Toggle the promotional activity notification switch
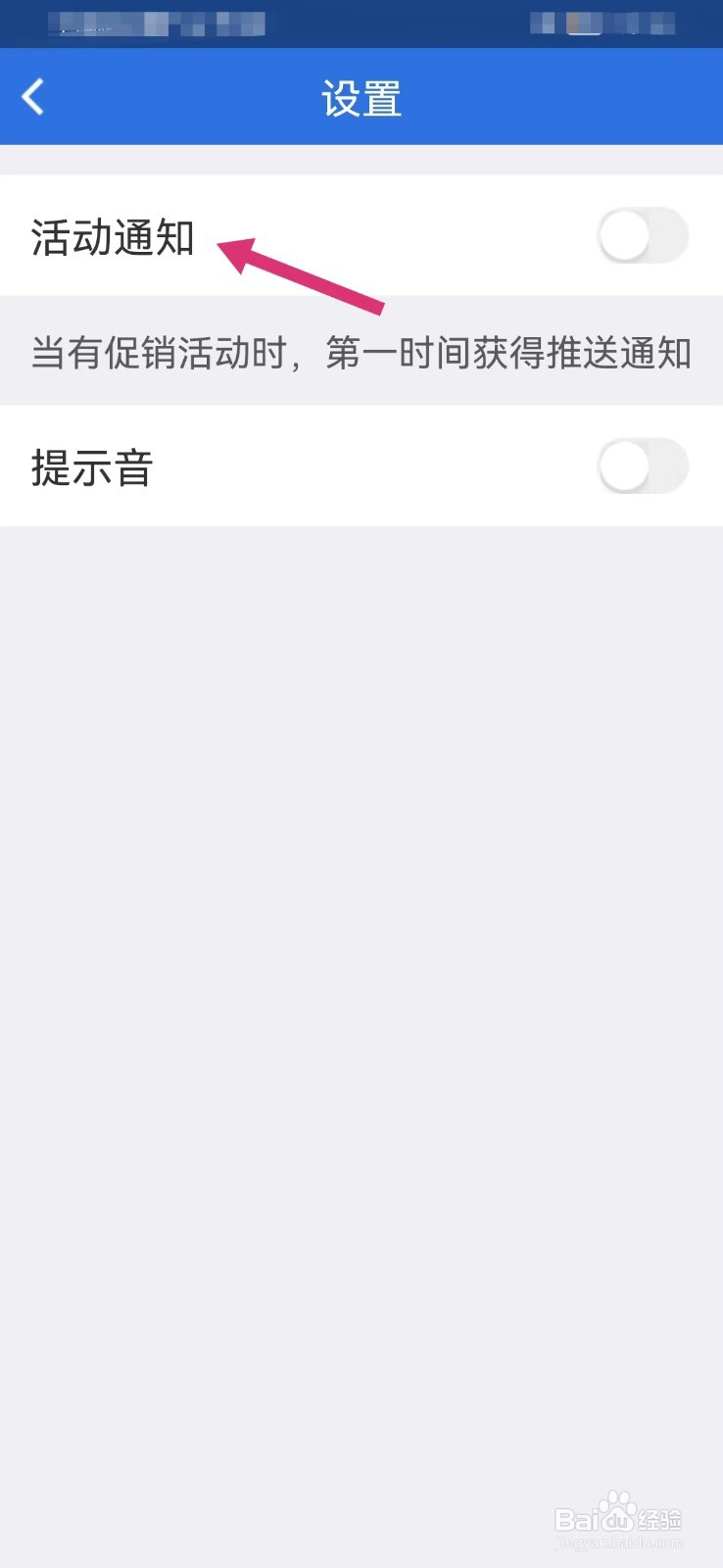Screen dimensions: 723x1568 click(643, 235)
